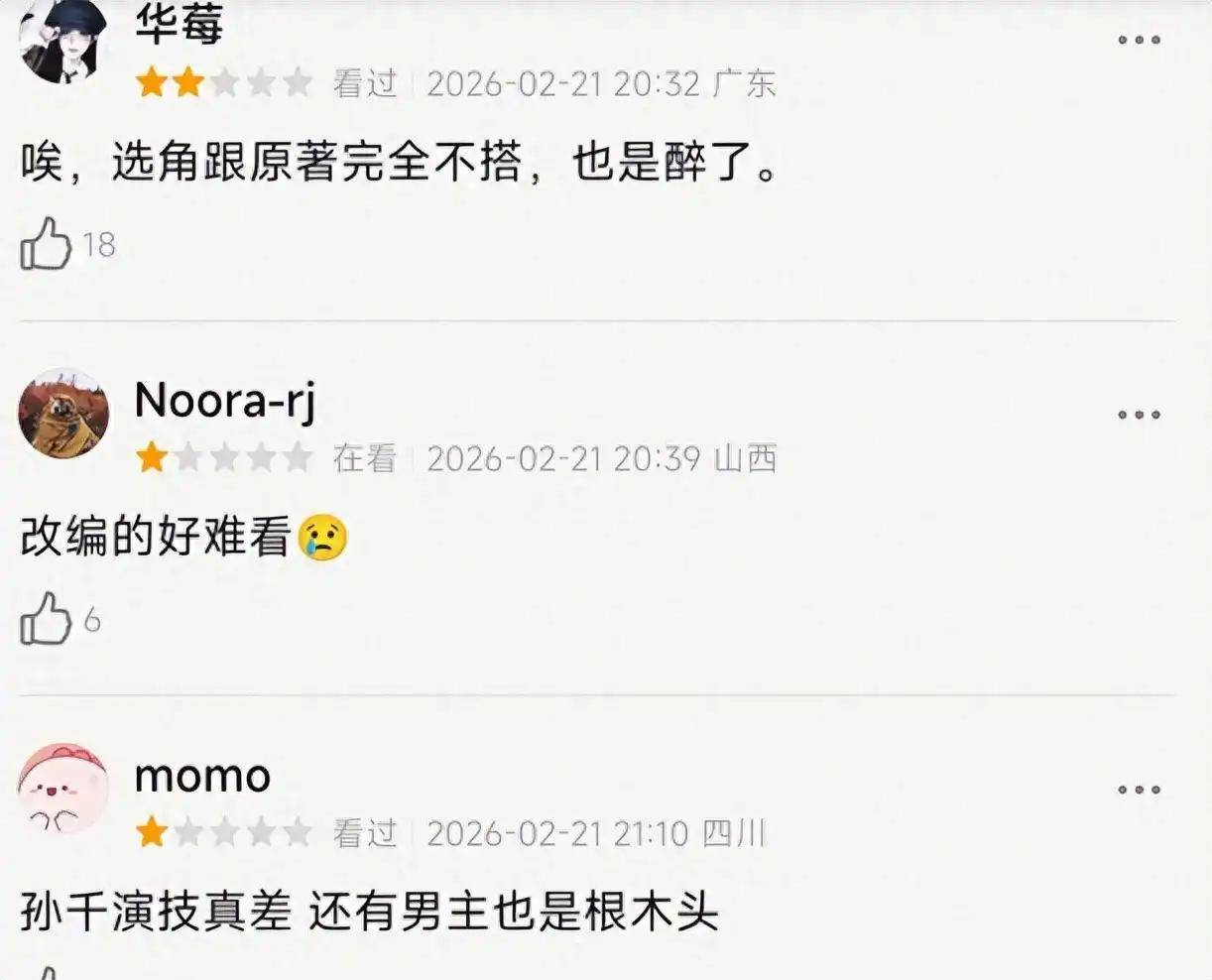Tap the username momo

[202, 777]
